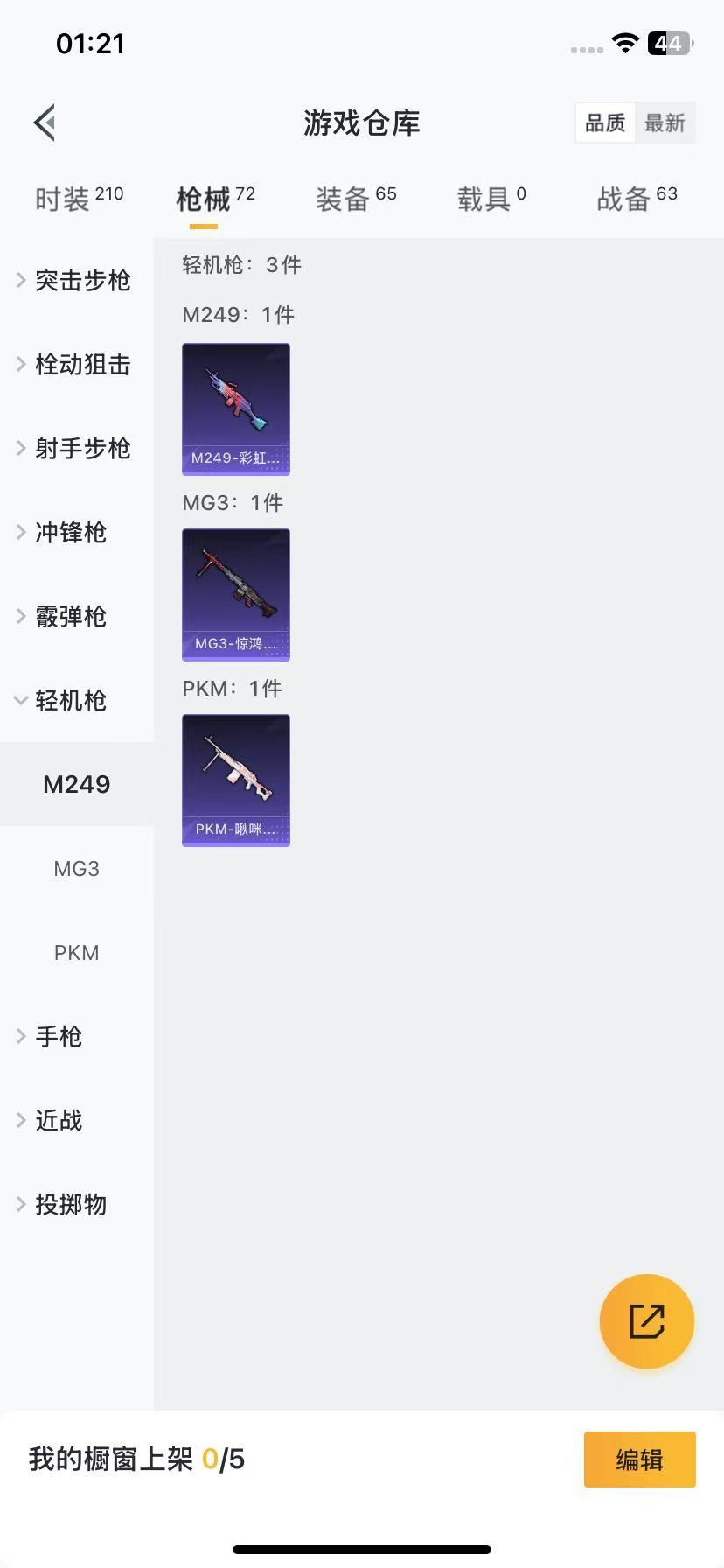
Task: Sort items by 品质
Action: tap(605, 122)
